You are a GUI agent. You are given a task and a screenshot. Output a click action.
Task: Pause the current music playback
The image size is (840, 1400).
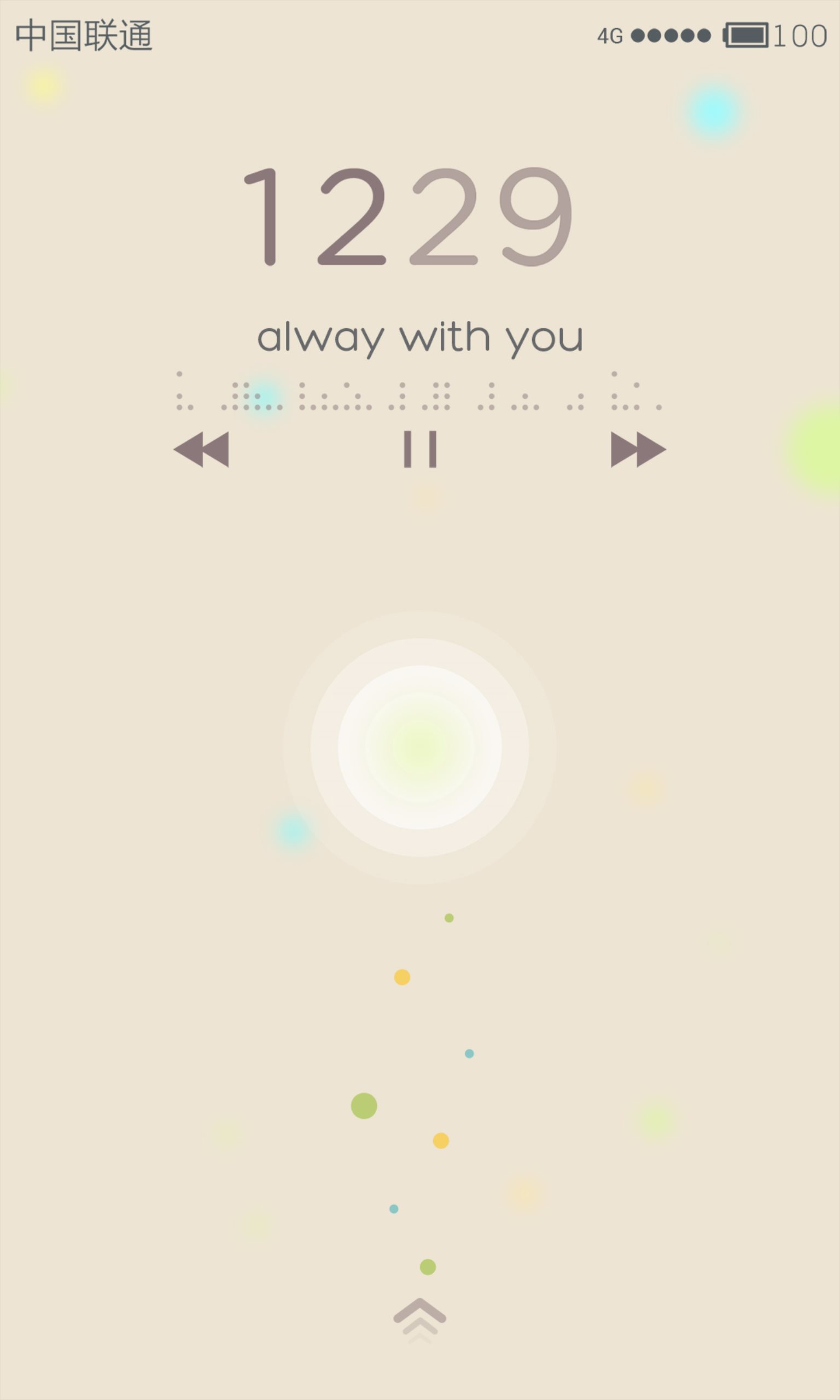coord(420,450)
